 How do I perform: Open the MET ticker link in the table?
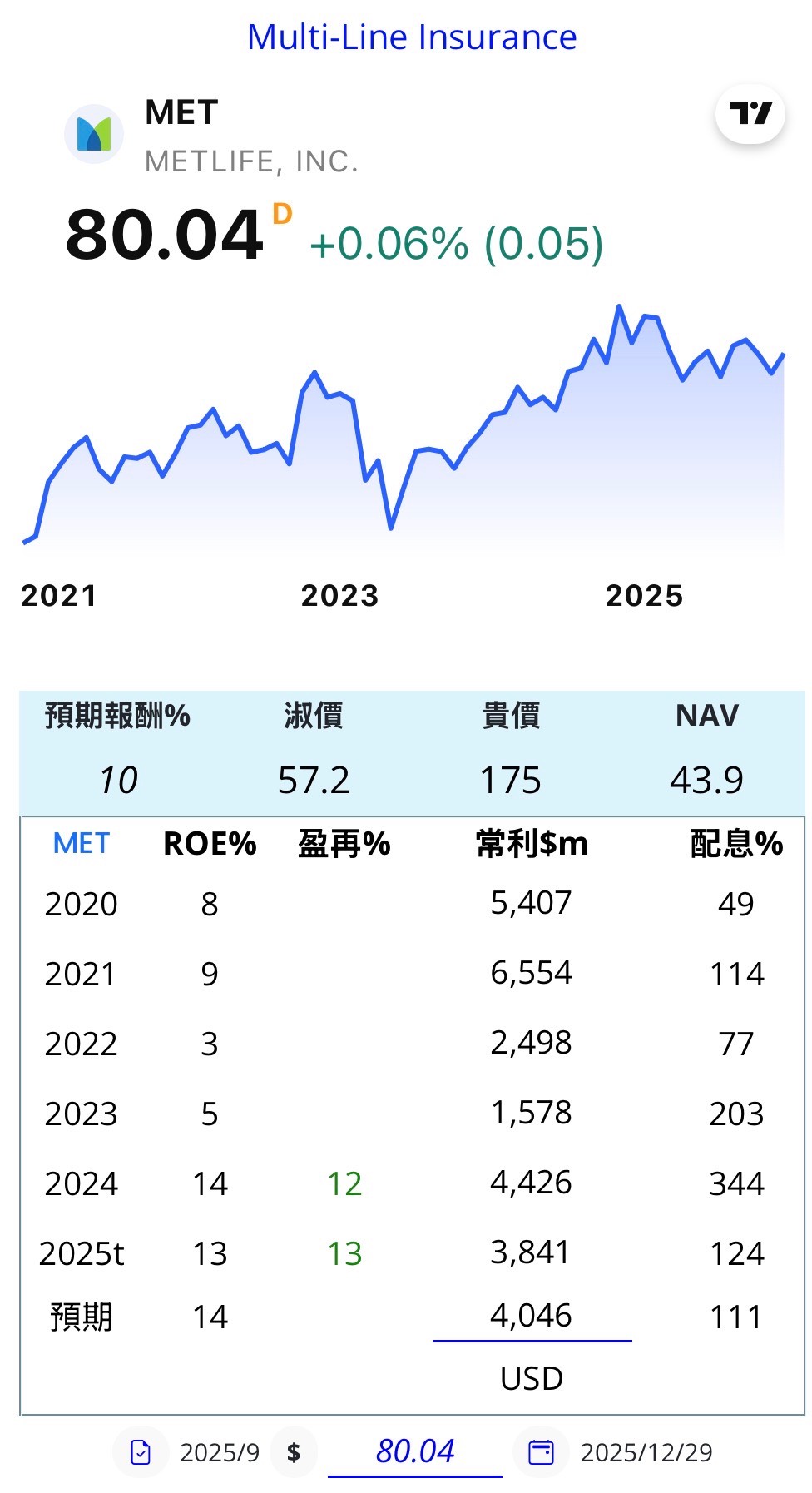pyautogui.click(x=81, y=844)
